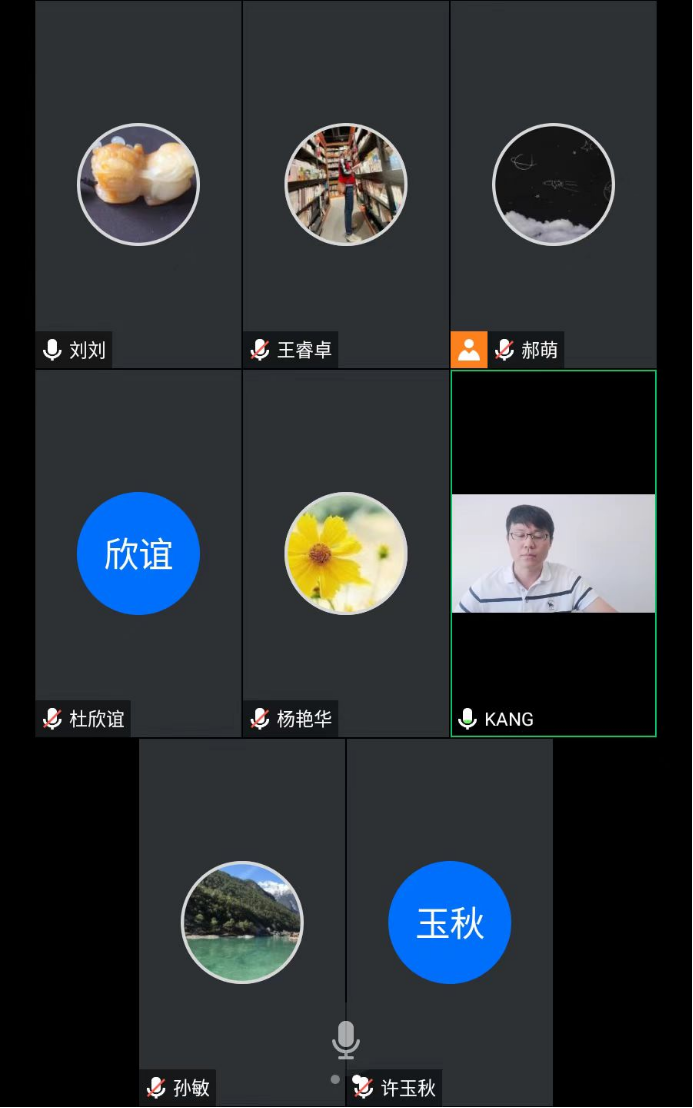Select 刘刘's participant tile
This screenshot has width=693, height=1108.
(x=138, y=185)
